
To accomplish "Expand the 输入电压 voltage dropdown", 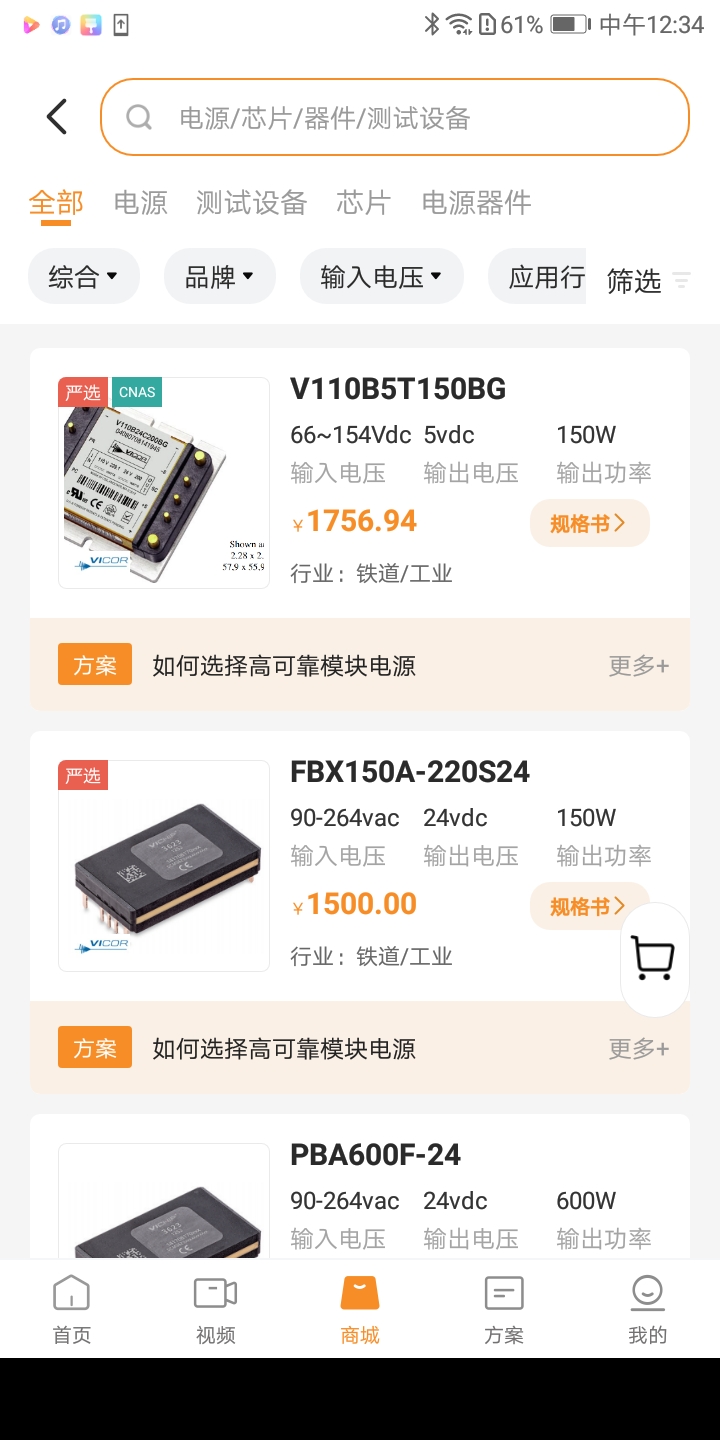I will [x=381, y=277].
